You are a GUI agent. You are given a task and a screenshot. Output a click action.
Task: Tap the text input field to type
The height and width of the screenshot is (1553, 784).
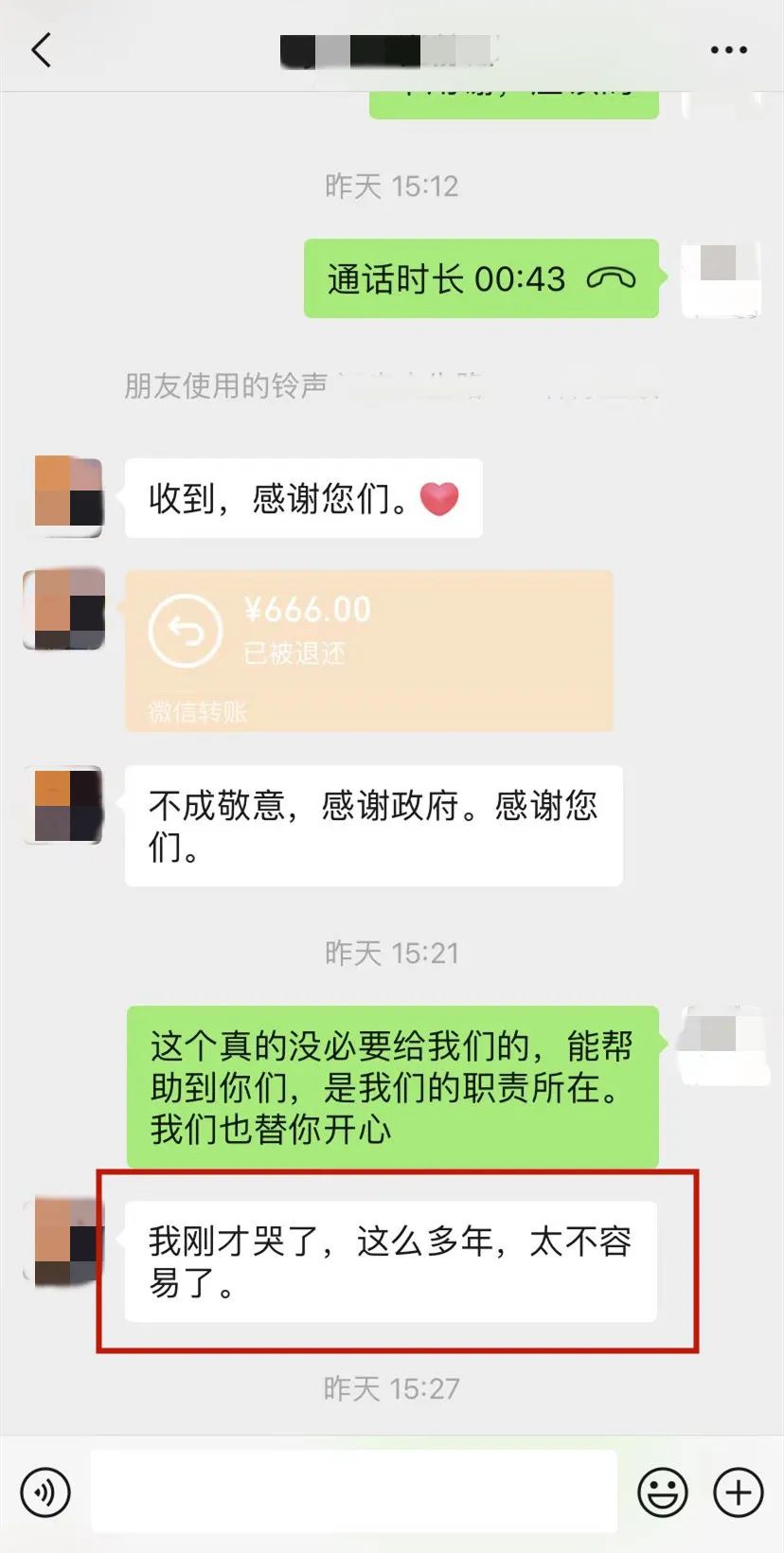(355, 1491)
